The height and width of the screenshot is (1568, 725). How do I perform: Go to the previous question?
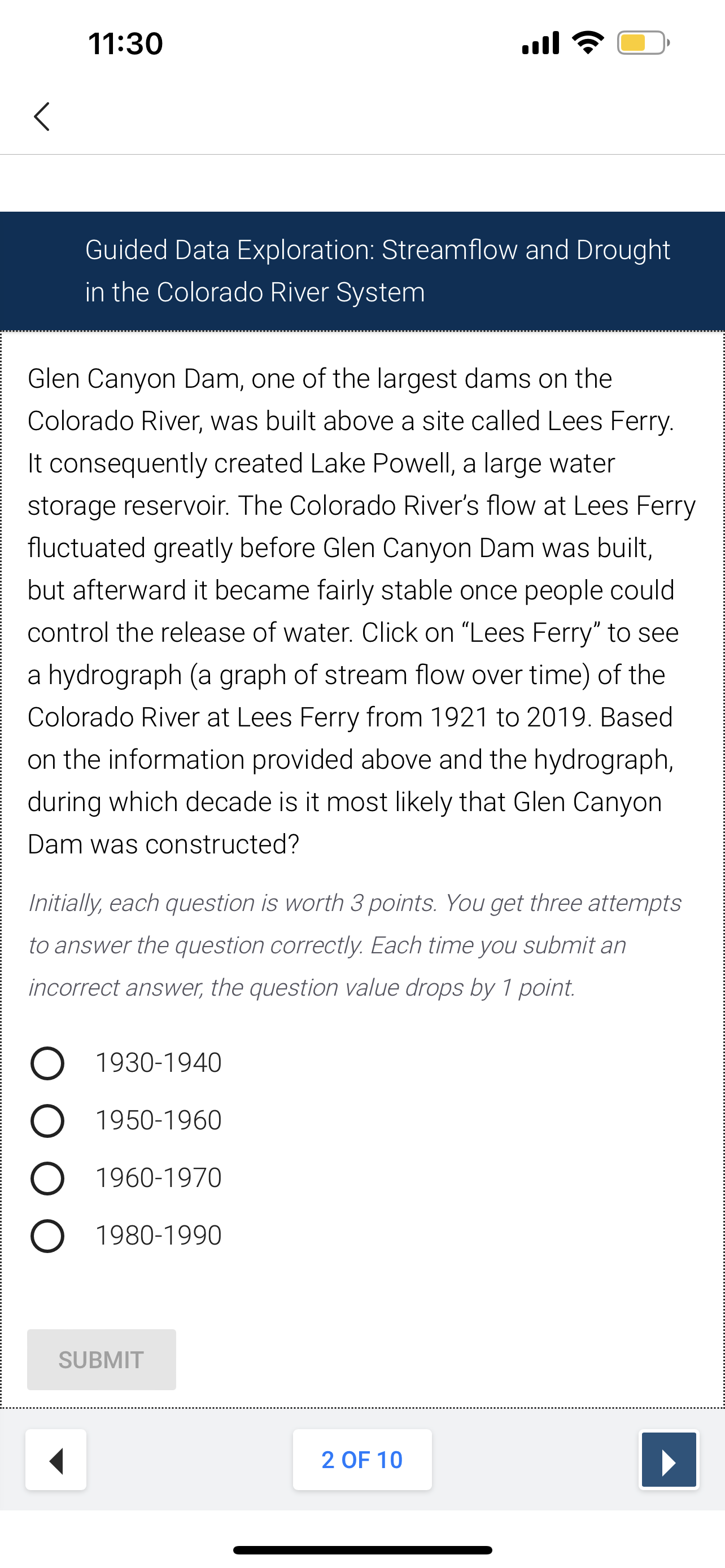56,1460
